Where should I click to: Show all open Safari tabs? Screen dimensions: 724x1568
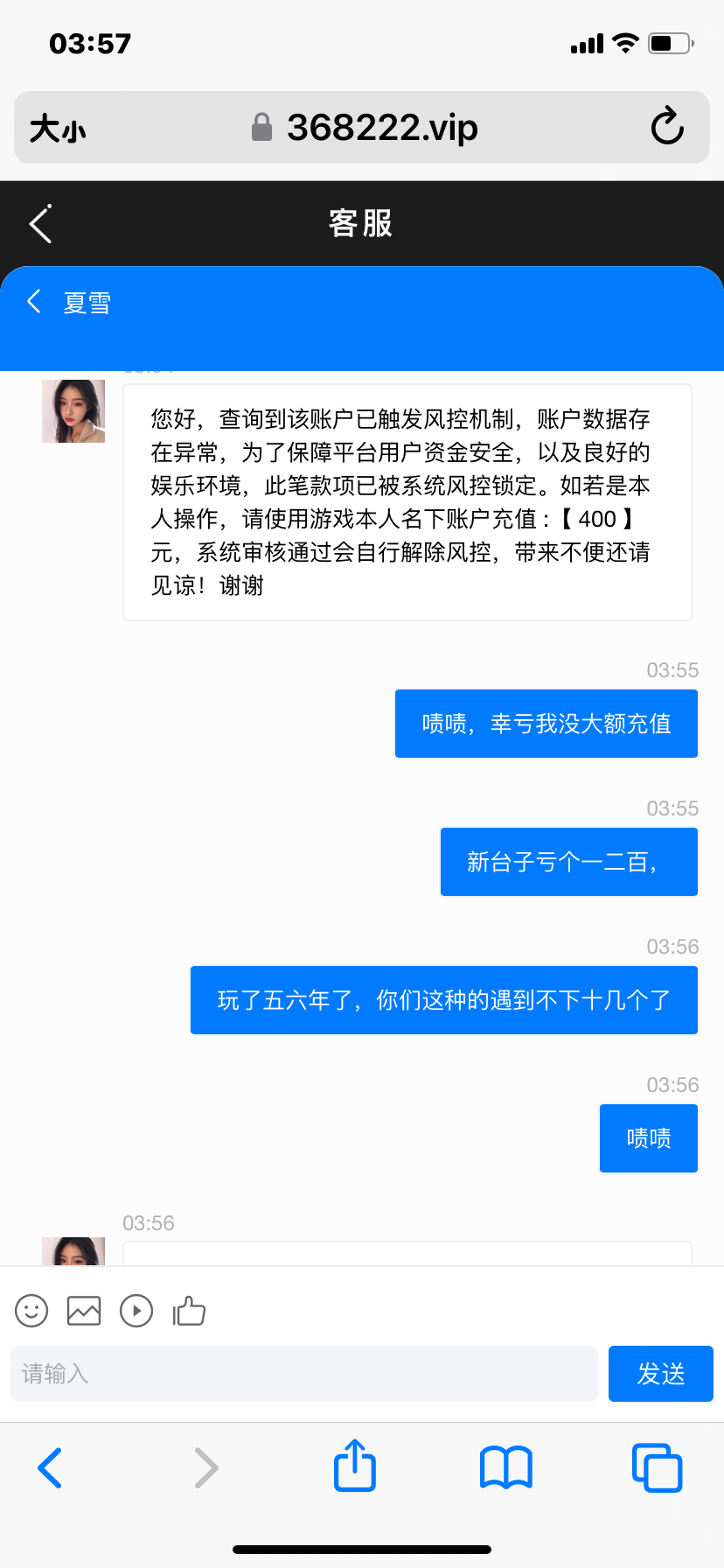point(657,1467)
